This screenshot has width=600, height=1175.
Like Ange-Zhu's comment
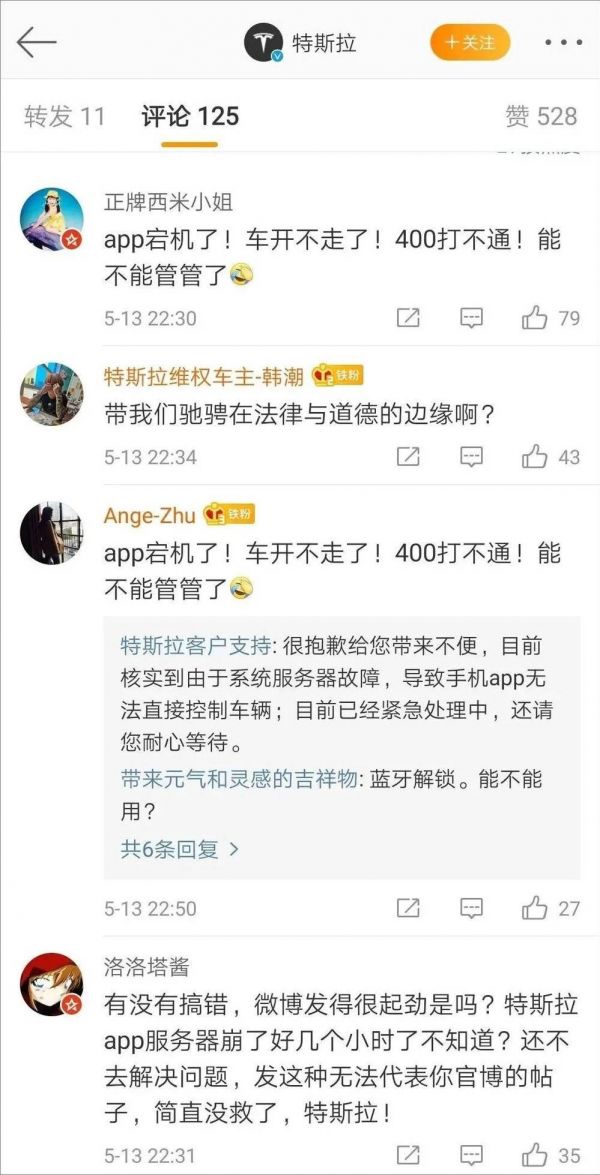(x=536, y=908)
